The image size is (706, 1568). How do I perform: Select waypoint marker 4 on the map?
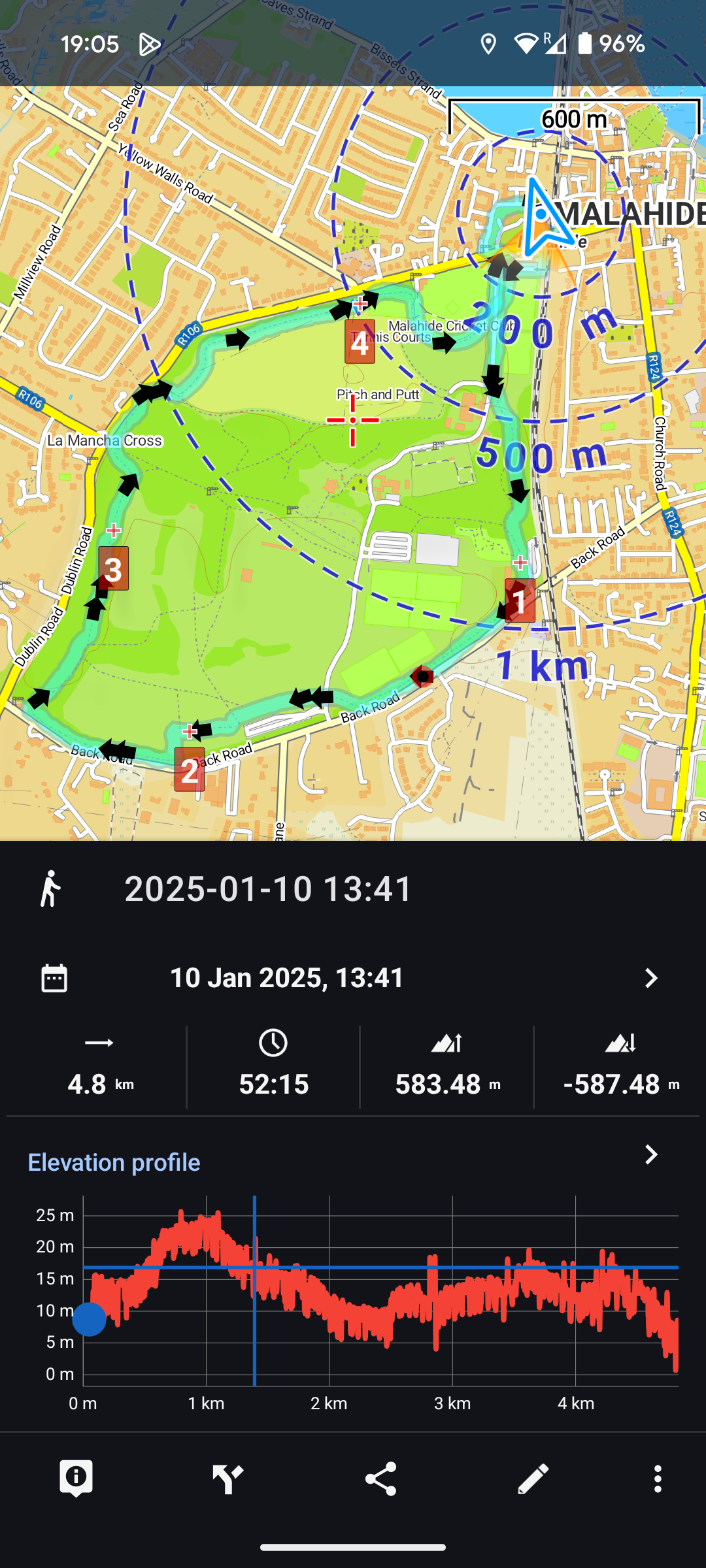[360, 342]
